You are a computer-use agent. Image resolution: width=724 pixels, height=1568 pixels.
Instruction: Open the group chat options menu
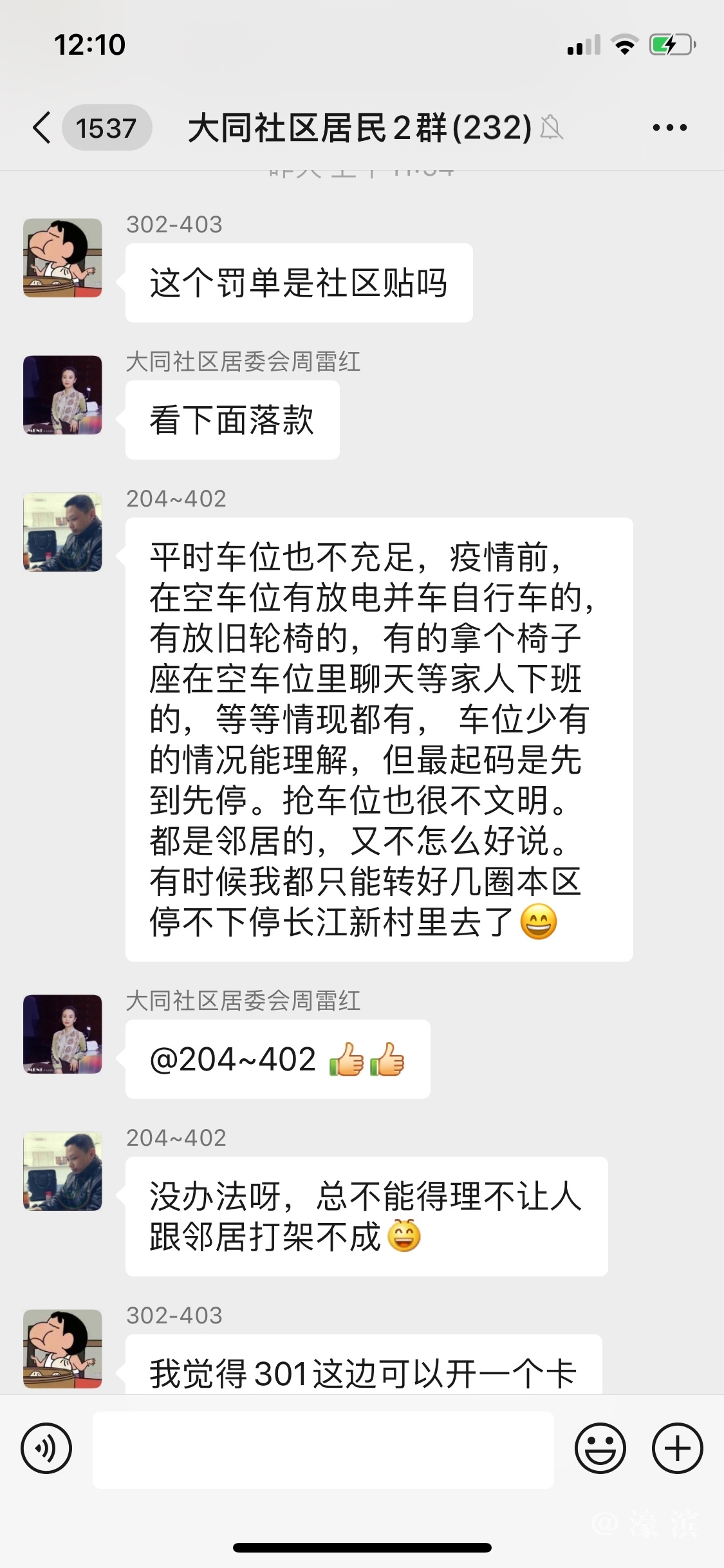click(669, 127)
